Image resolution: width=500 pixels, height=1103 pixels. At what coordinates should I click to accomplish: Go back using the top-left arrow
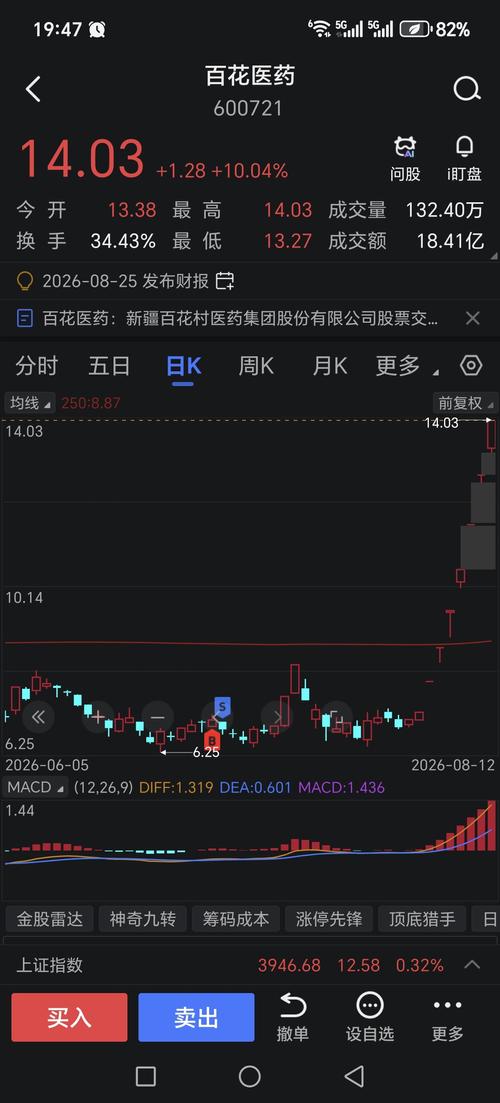33,89
